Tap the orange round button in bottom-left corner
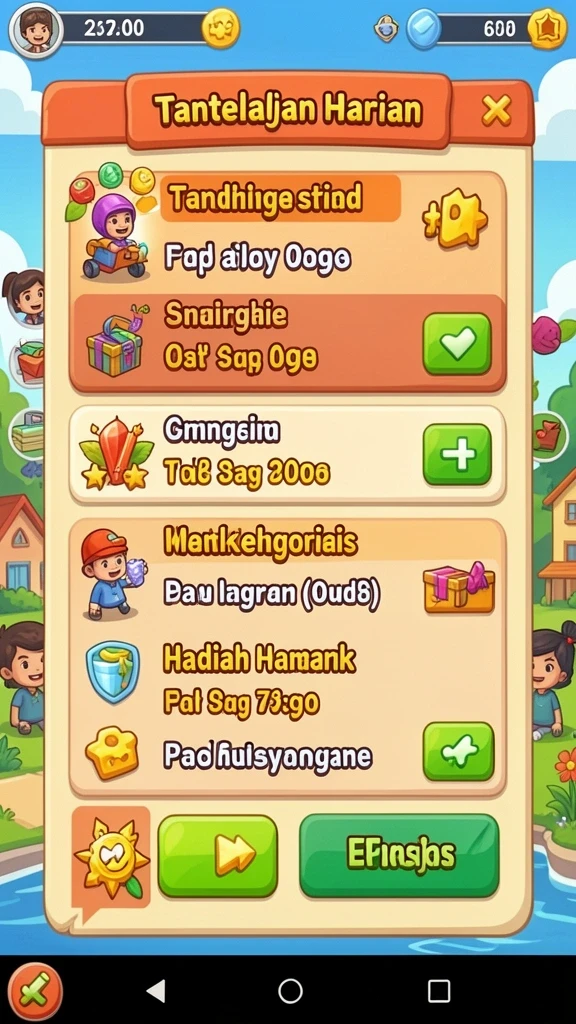576x1024 pixels. tap(35, 992)
